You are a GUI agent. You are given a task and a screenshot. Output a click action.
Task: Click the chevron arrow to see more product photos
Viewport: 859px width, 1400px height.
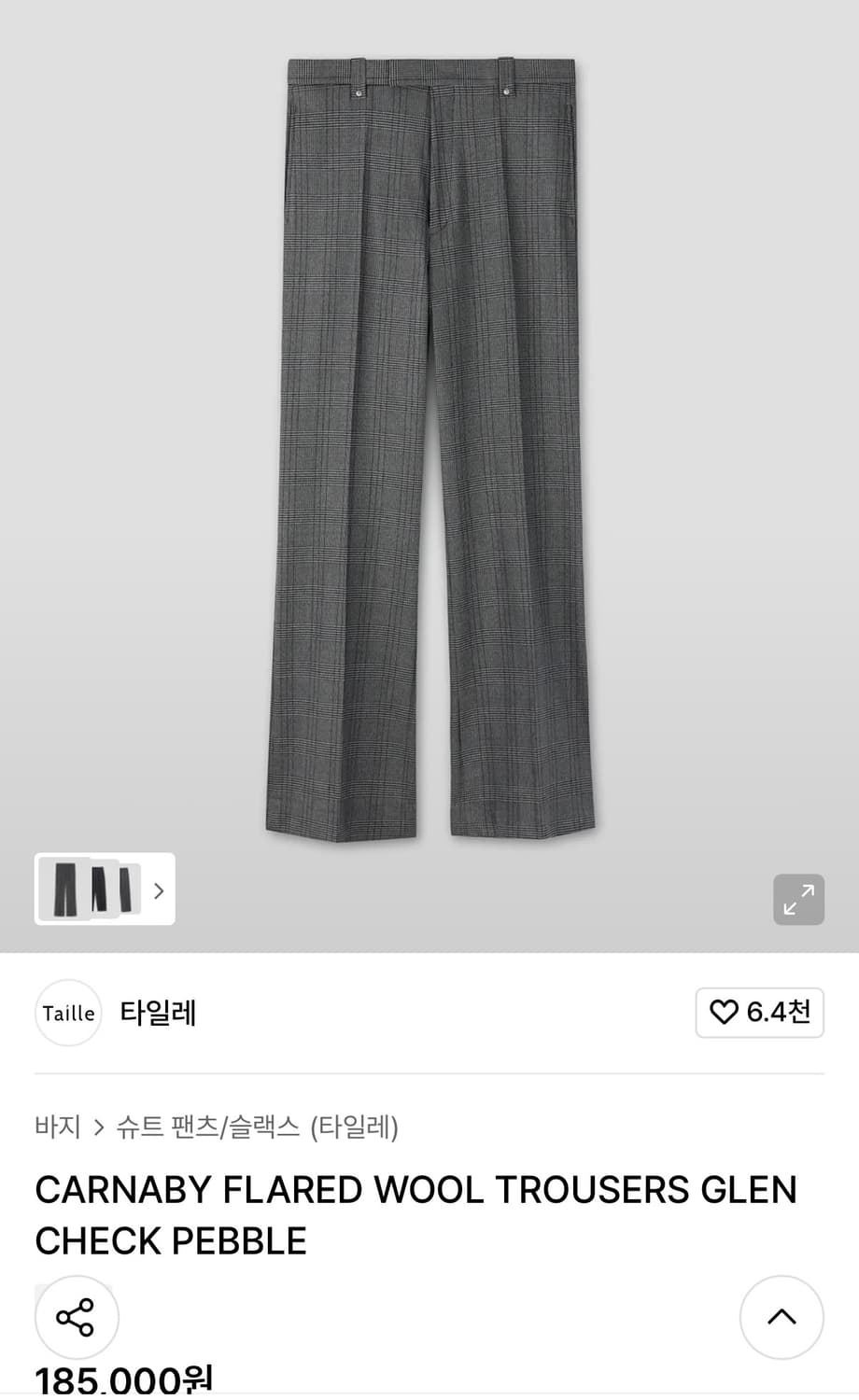[157, 889]
